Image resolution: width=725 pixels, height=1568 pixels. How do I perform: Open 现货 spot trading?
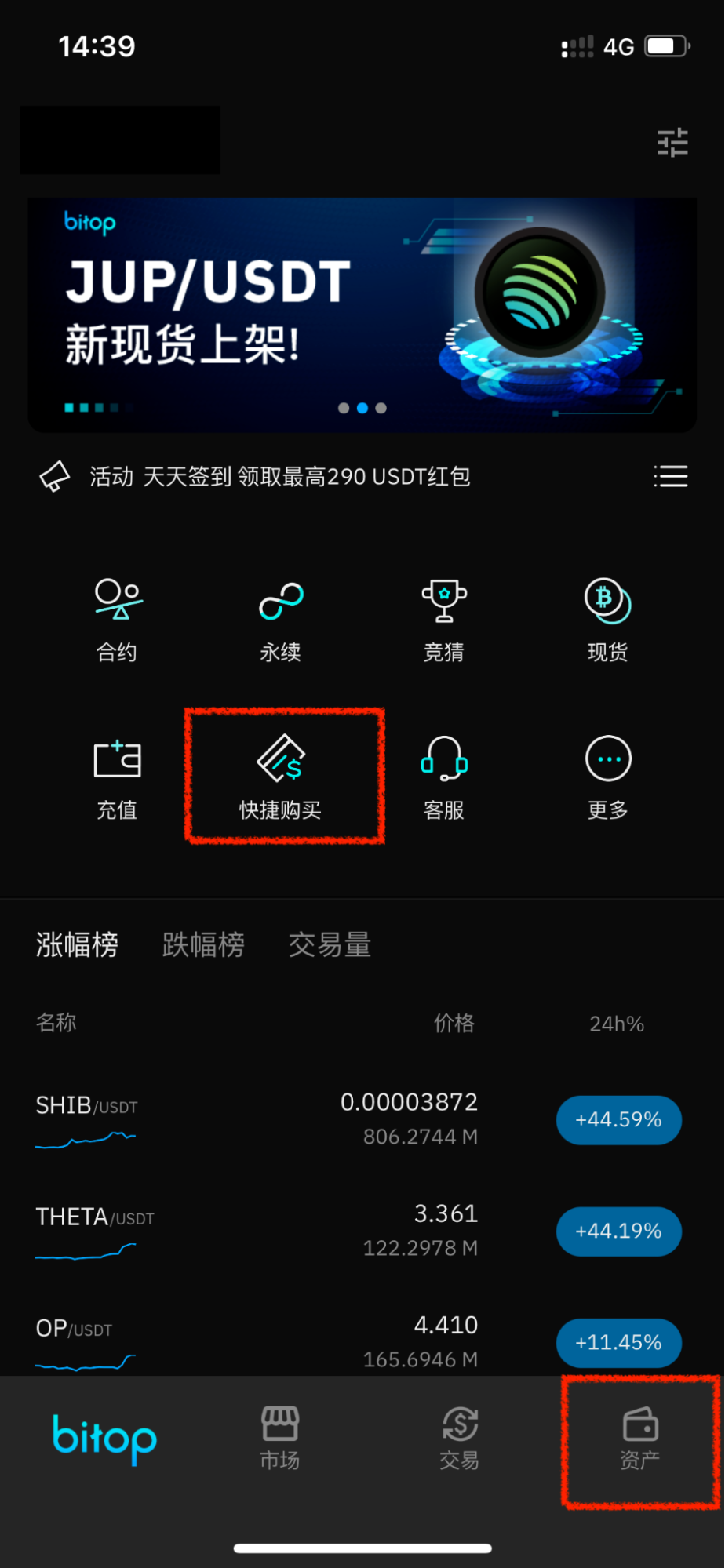coord(607,620)
